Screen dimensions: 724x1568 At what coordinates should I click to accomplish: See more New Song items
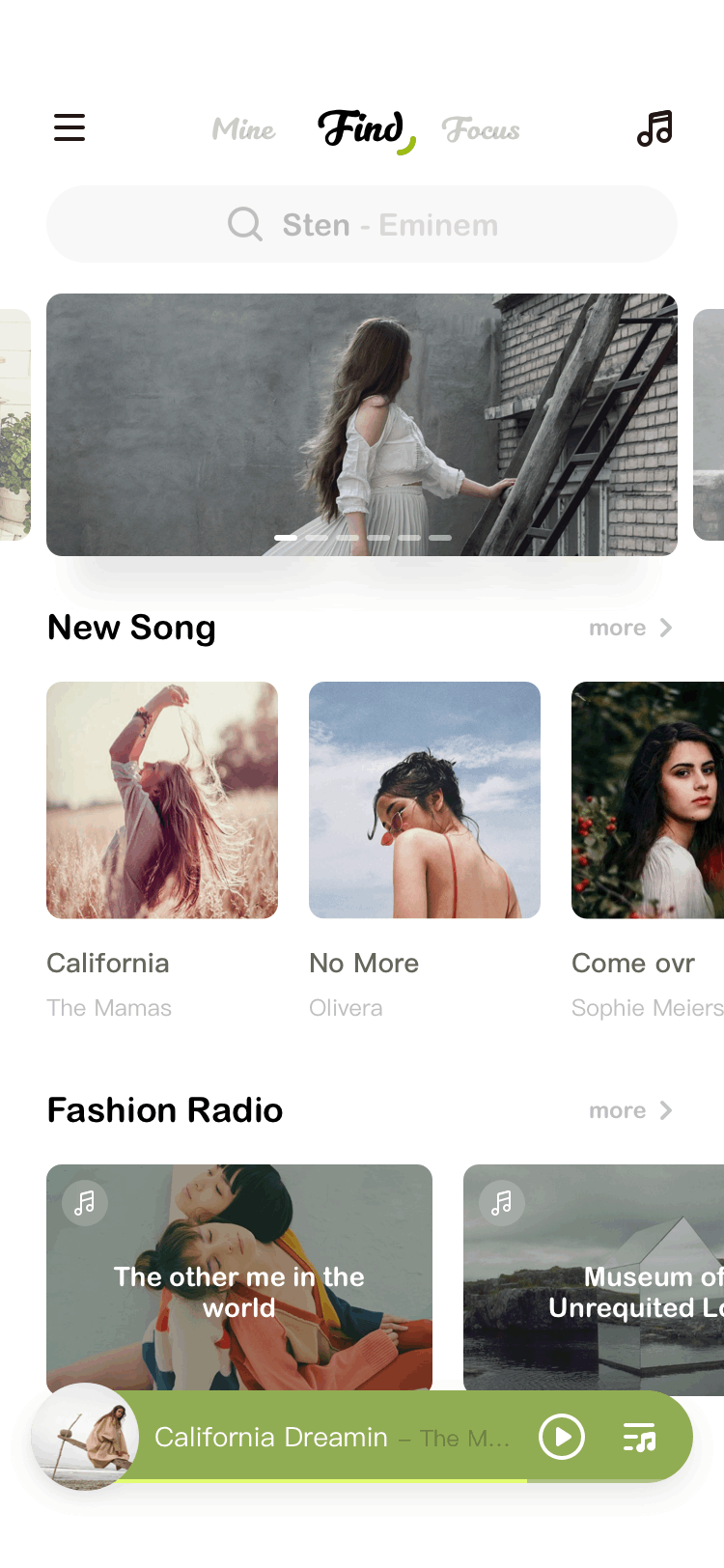click(x=629, y=628)
